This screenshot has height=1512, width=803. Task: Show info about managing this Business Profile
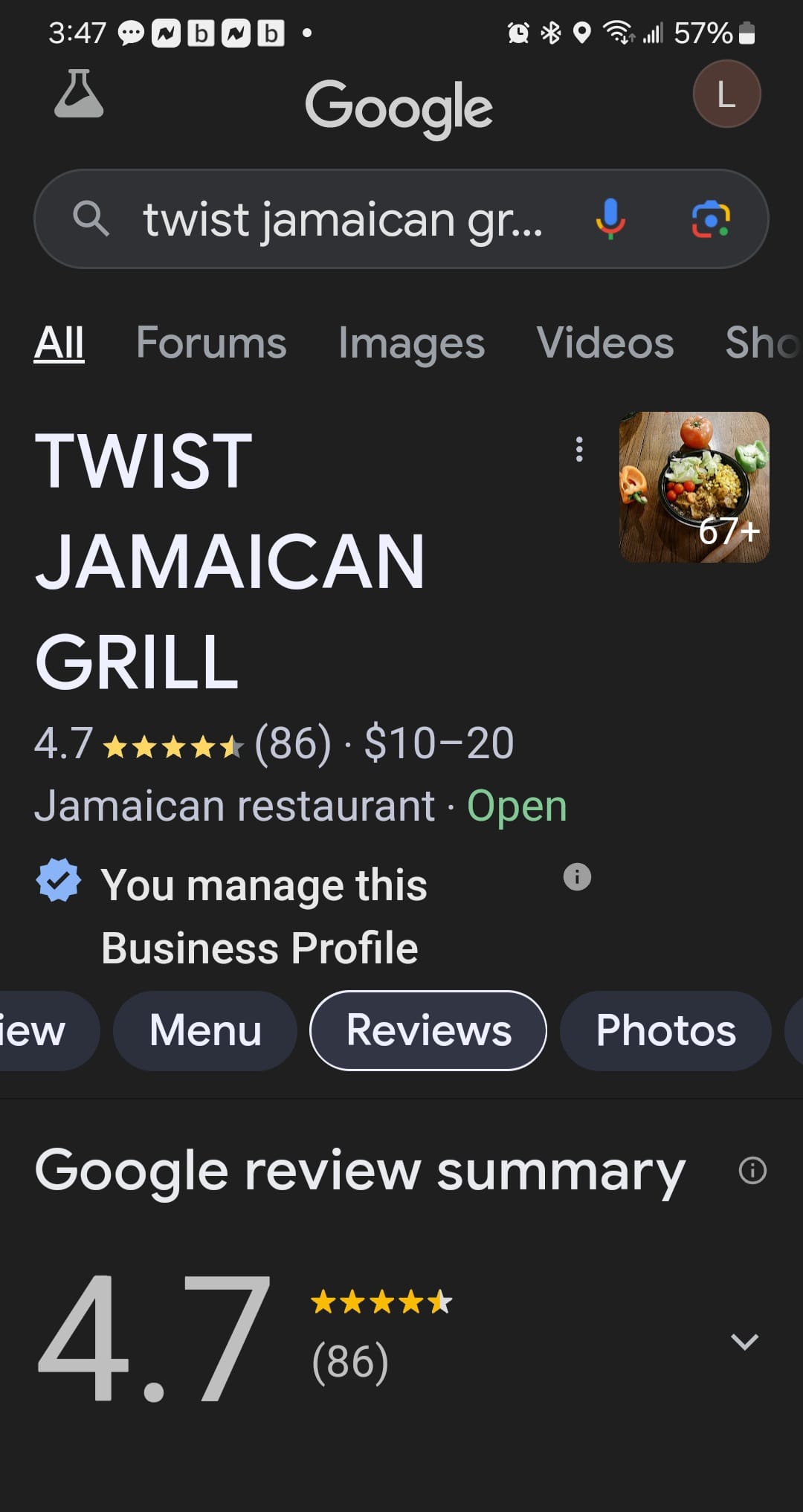577,877
